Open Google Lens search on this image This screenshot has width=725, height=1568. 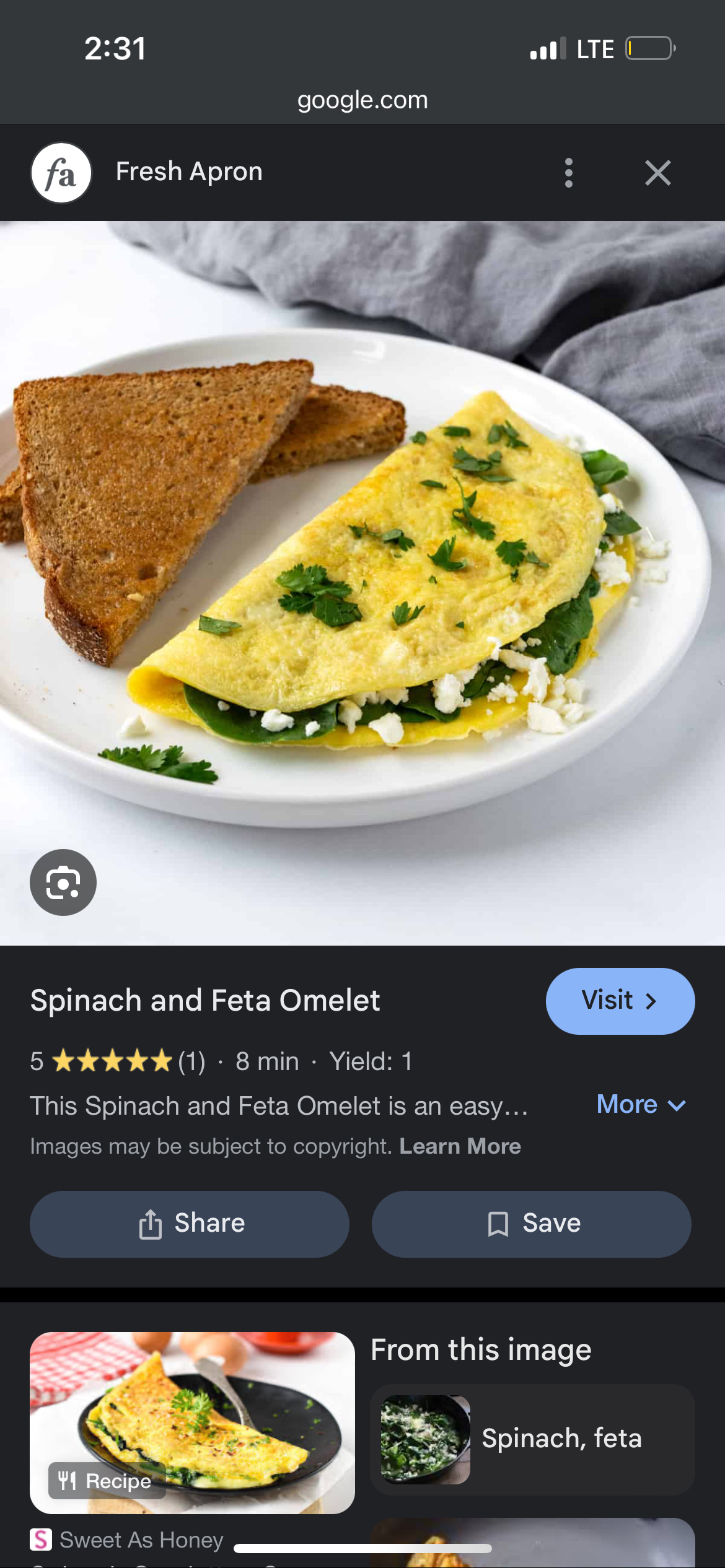pyautogui.click(x=63, y=882)
